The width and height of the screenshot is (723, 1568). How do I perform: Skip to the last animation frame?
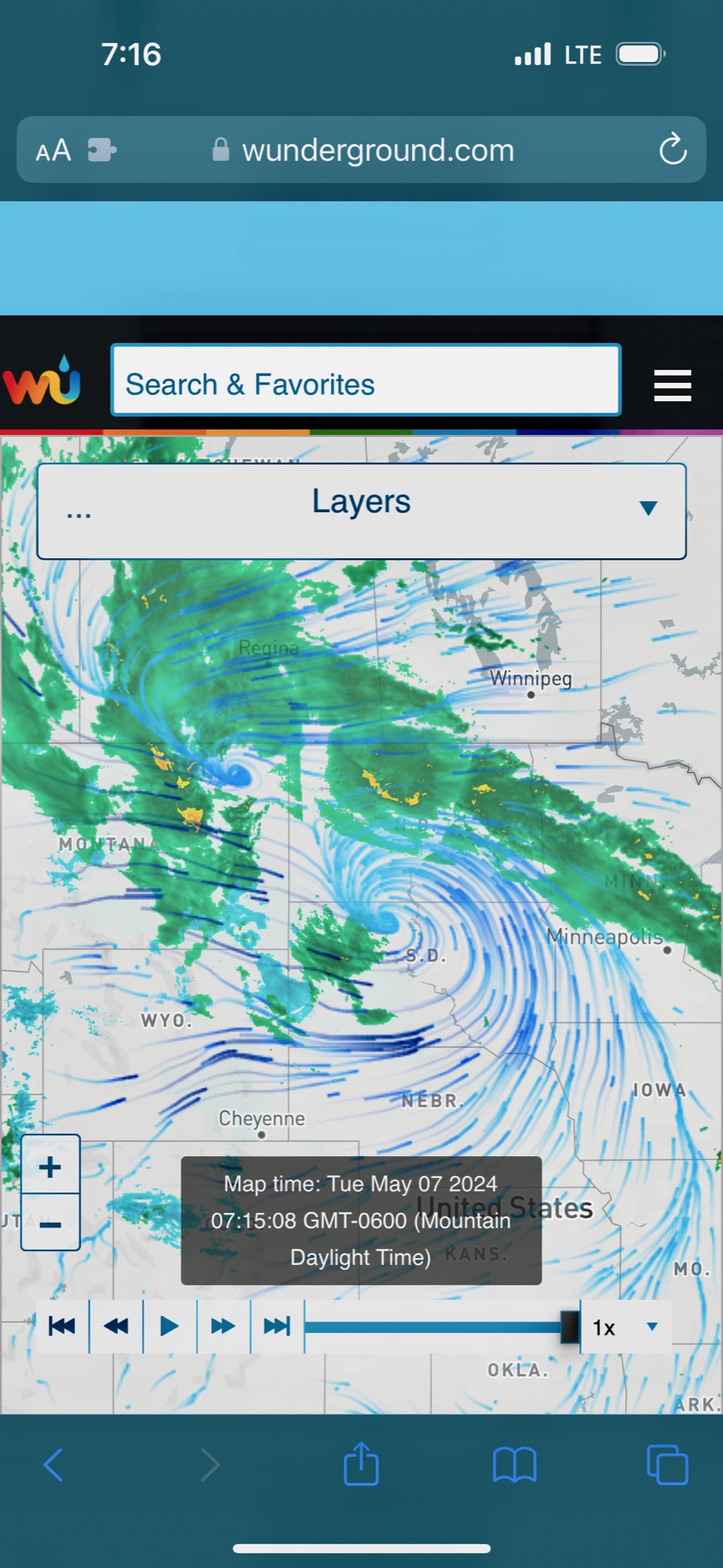(x=276, y=1326)
